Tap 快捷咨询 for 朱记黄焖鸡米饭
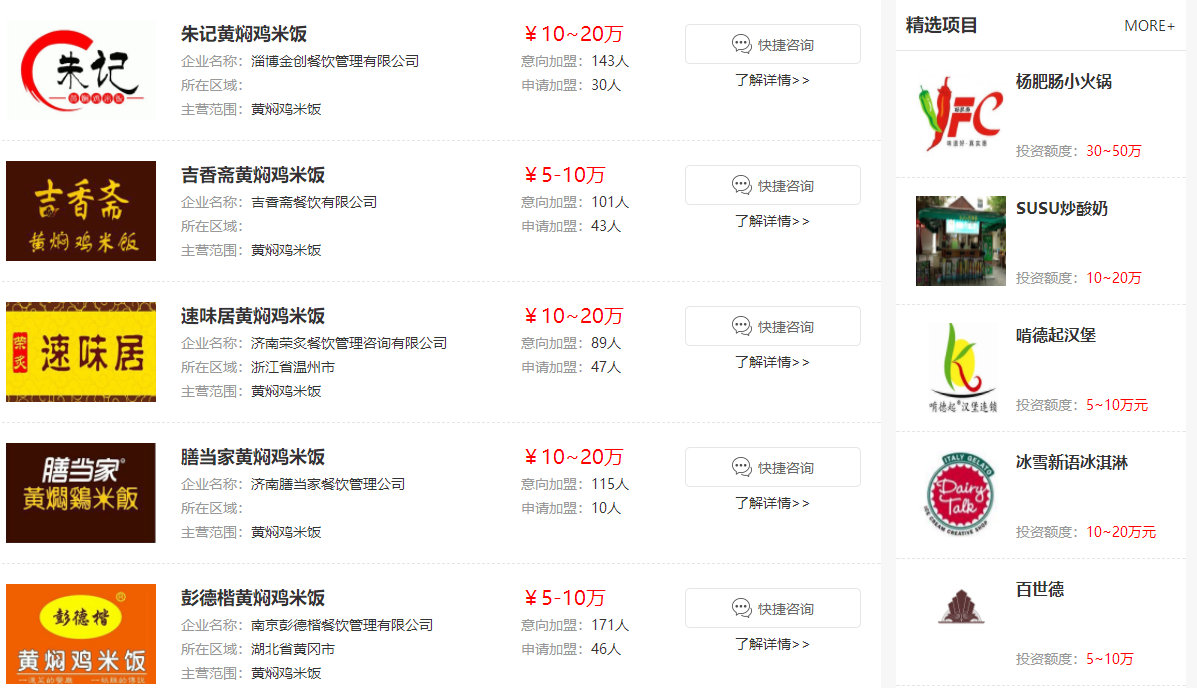The image size is (1197, 688). (772, 44)
